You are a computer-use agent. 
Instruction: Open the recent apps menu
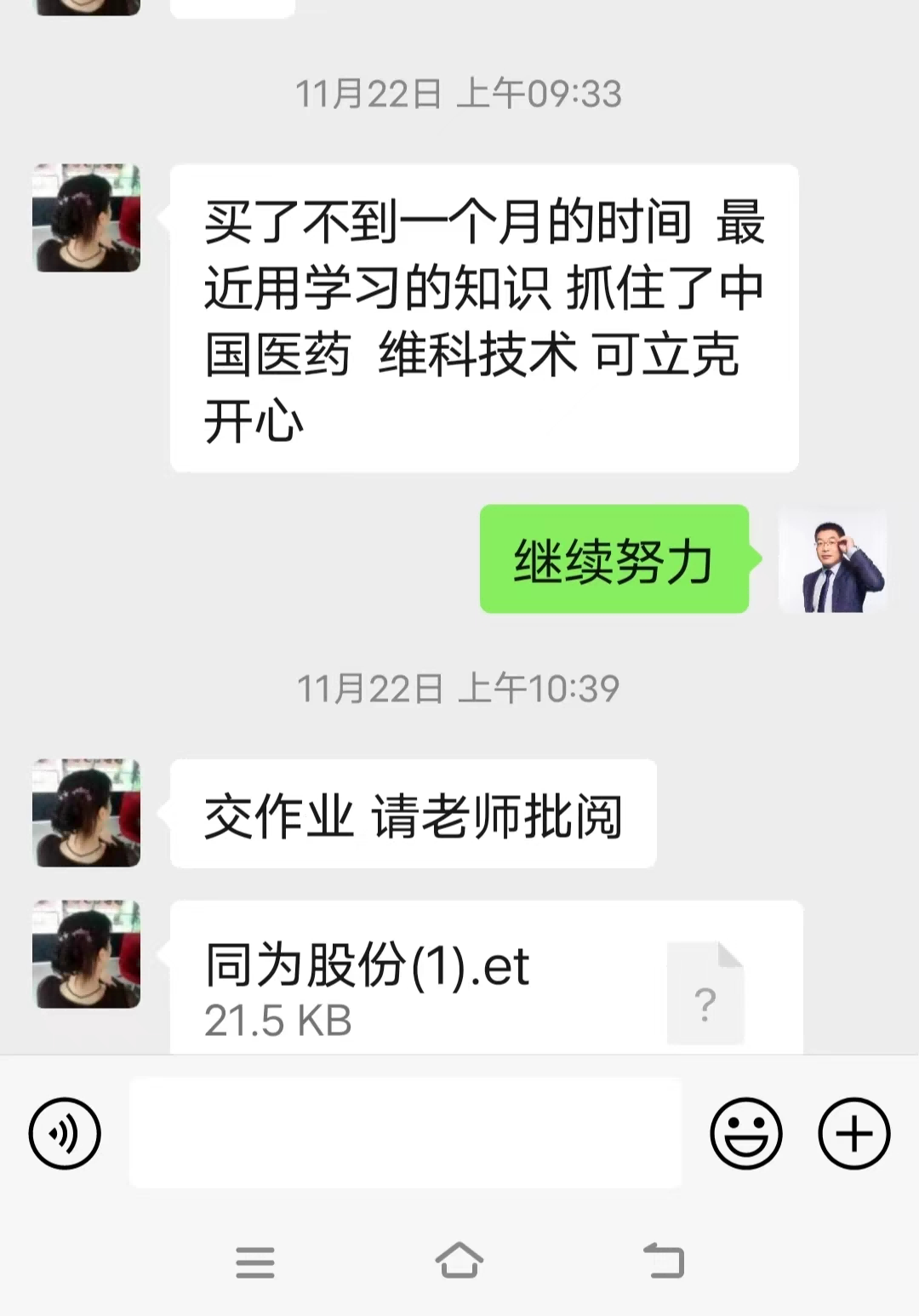(x=254, y=1261)
